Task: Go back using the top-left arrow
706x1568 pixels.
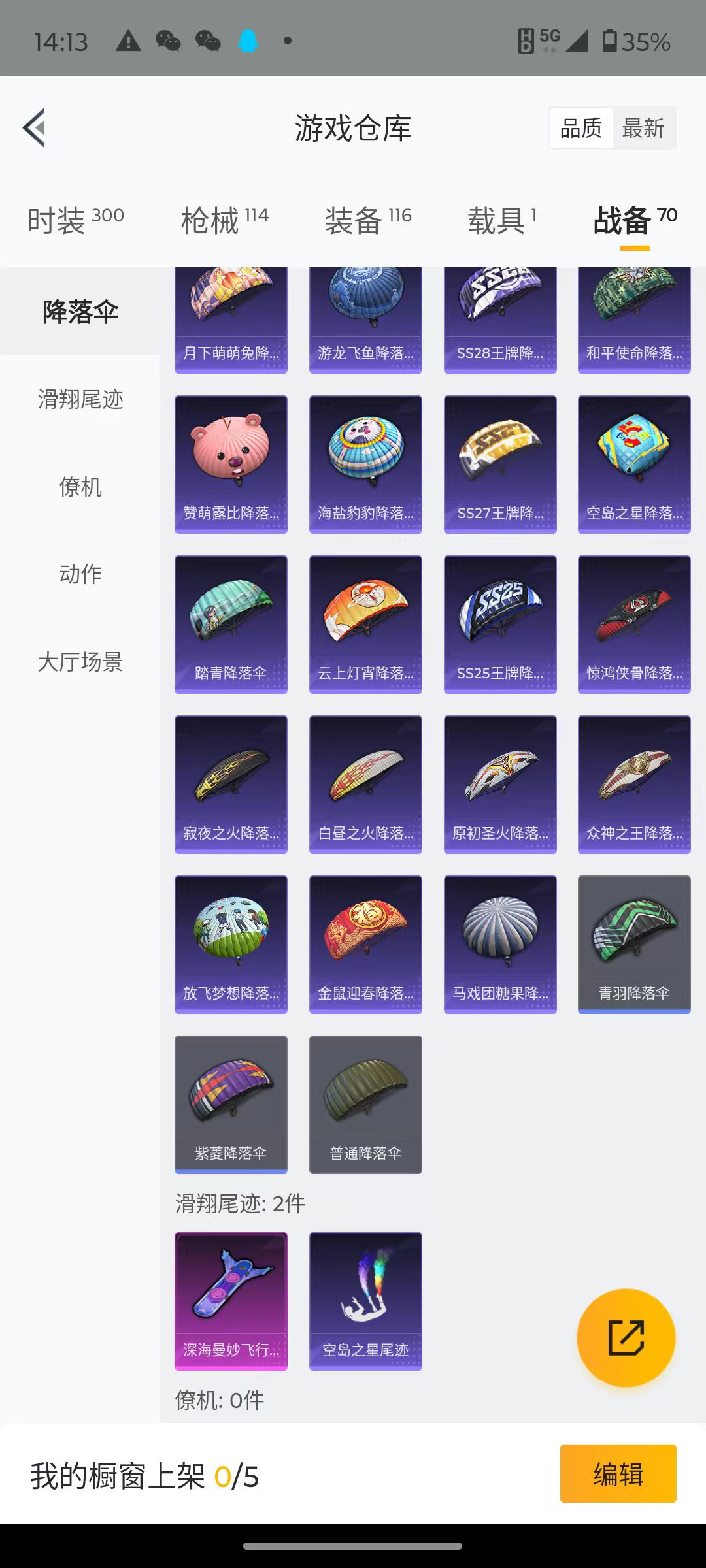Action: pos(34,127)
